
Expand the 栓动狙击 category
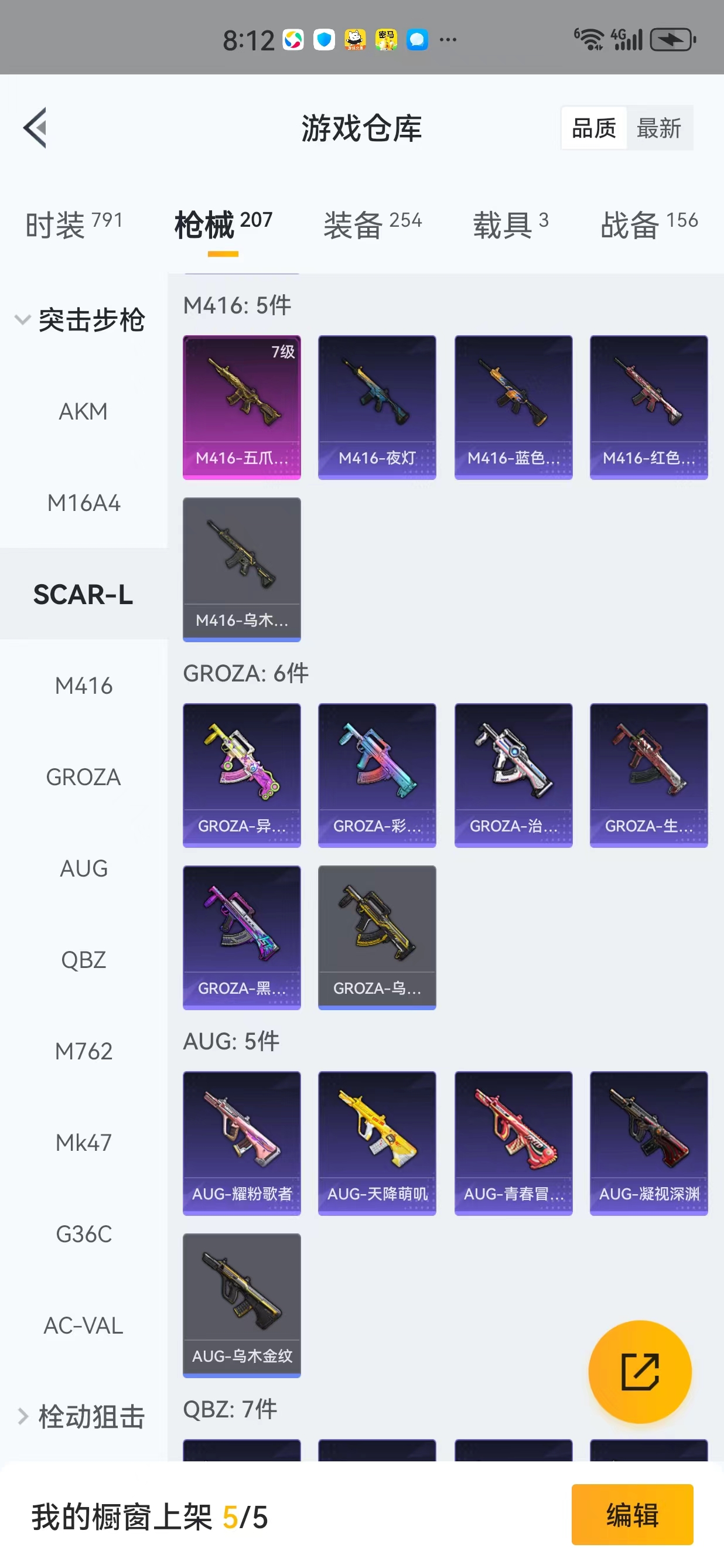[x=83, y=1416]
